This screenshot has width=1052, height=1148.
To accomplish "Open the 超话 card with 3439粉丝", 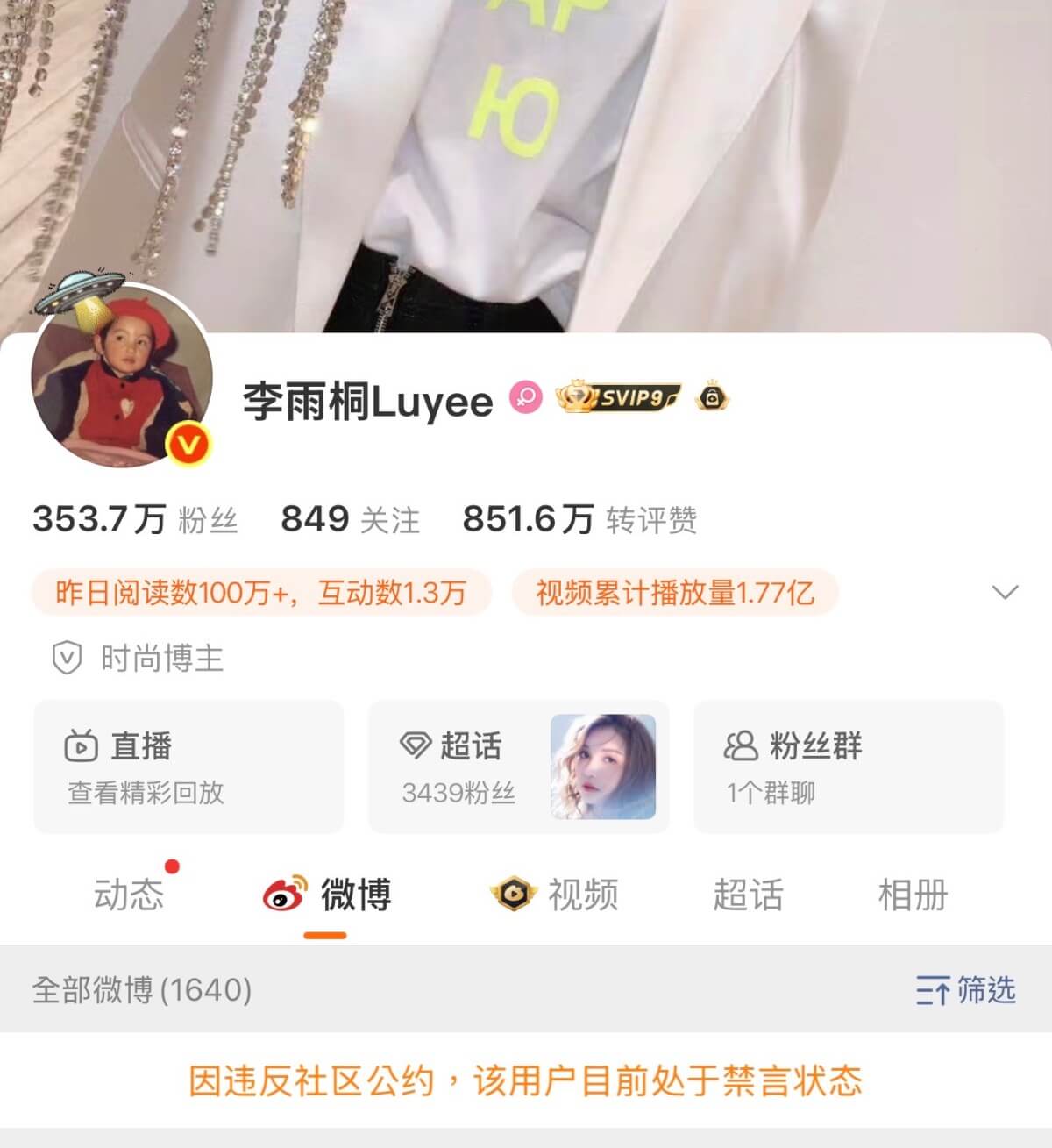I will pos(518,767).
